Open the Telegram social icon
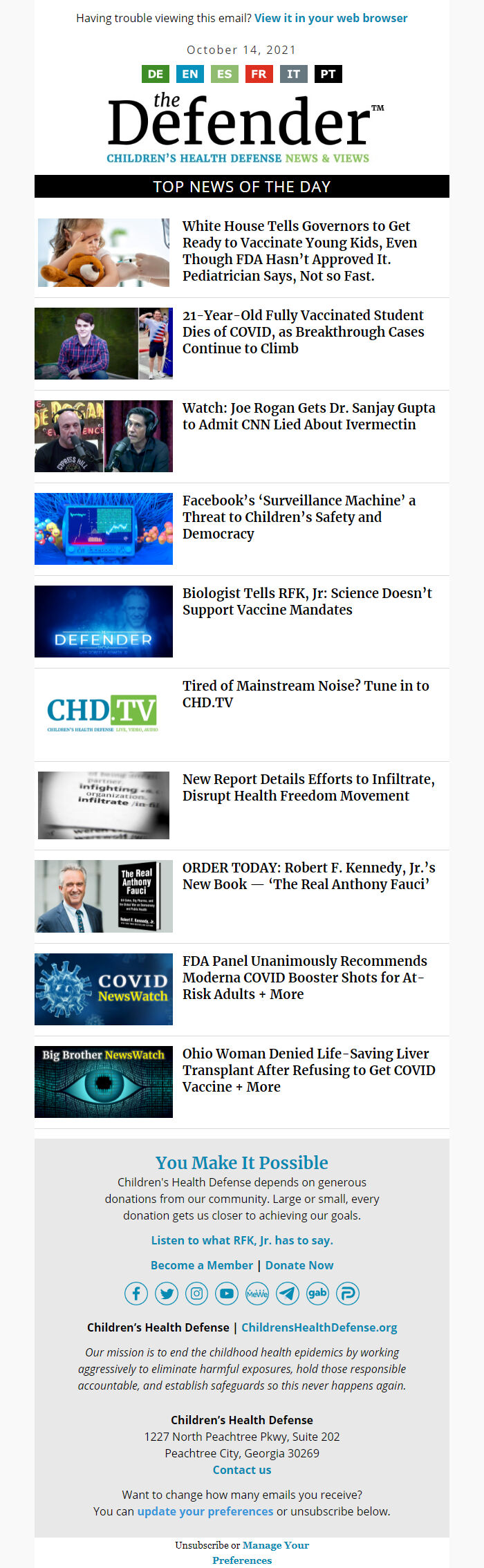484x1568 pixels. [x=288, y=1294]
